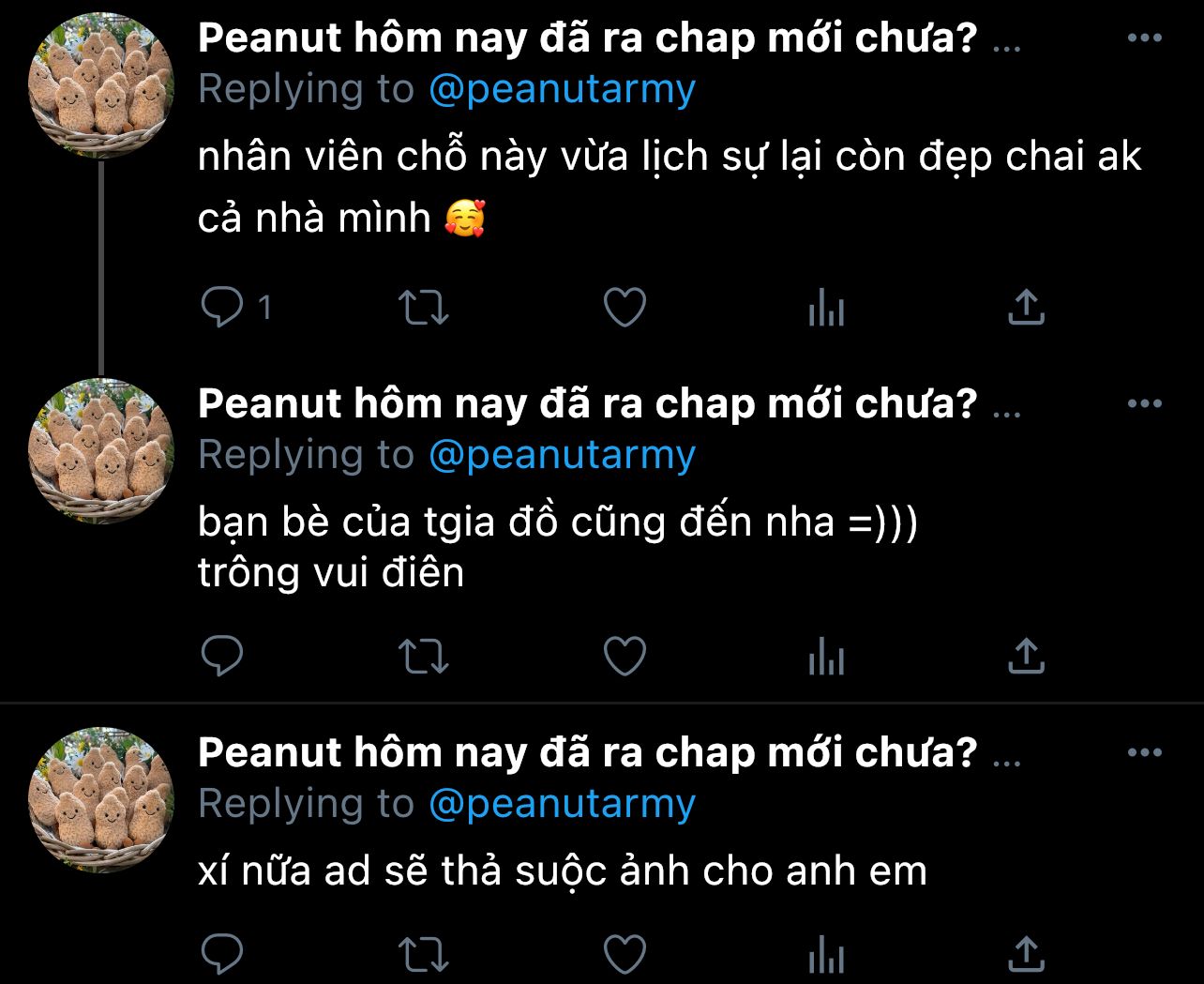Open @peanutarmy link in "nhân viên chỗ này" tweet
1204x984 pixels.
pos(562,89)
